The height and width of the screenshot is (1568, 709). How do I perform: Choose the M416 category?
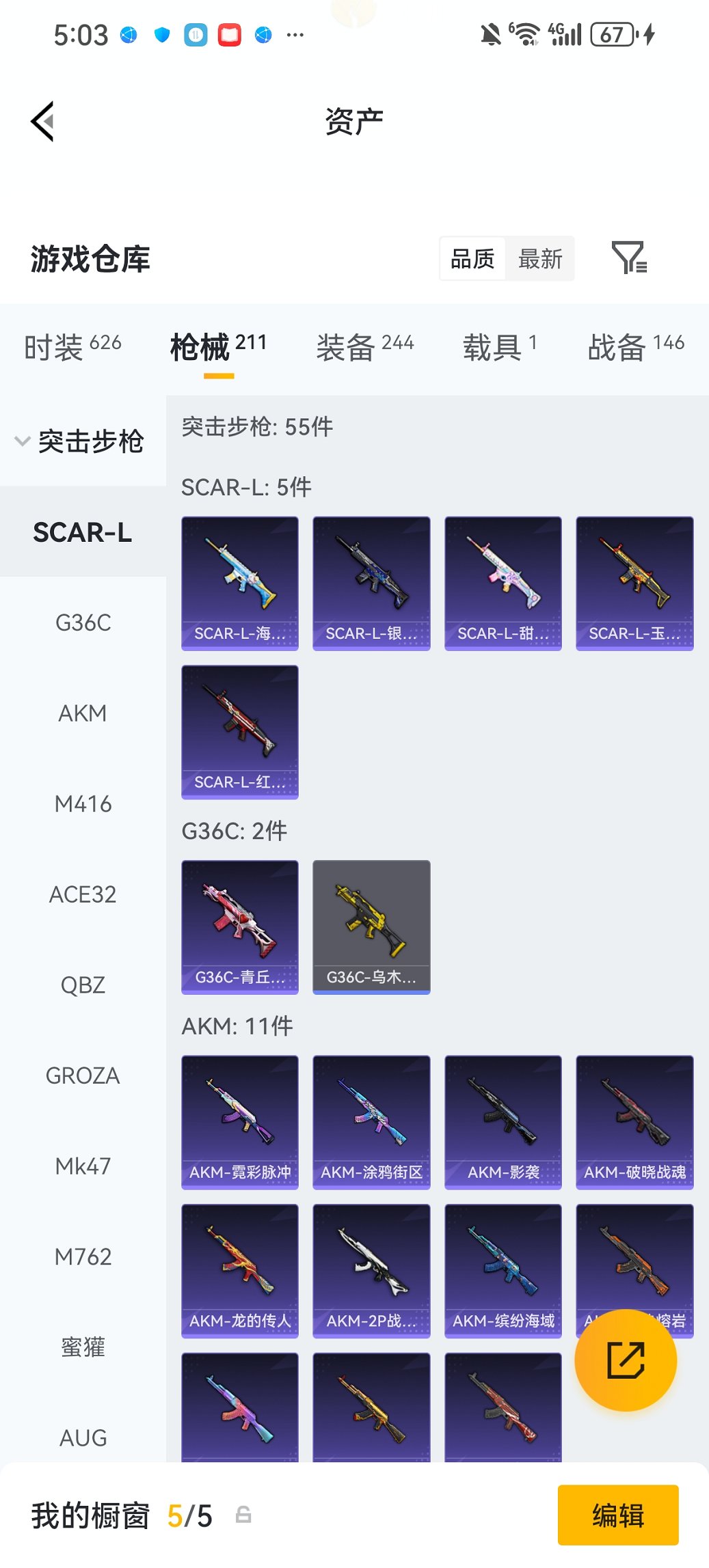[83, 804]
